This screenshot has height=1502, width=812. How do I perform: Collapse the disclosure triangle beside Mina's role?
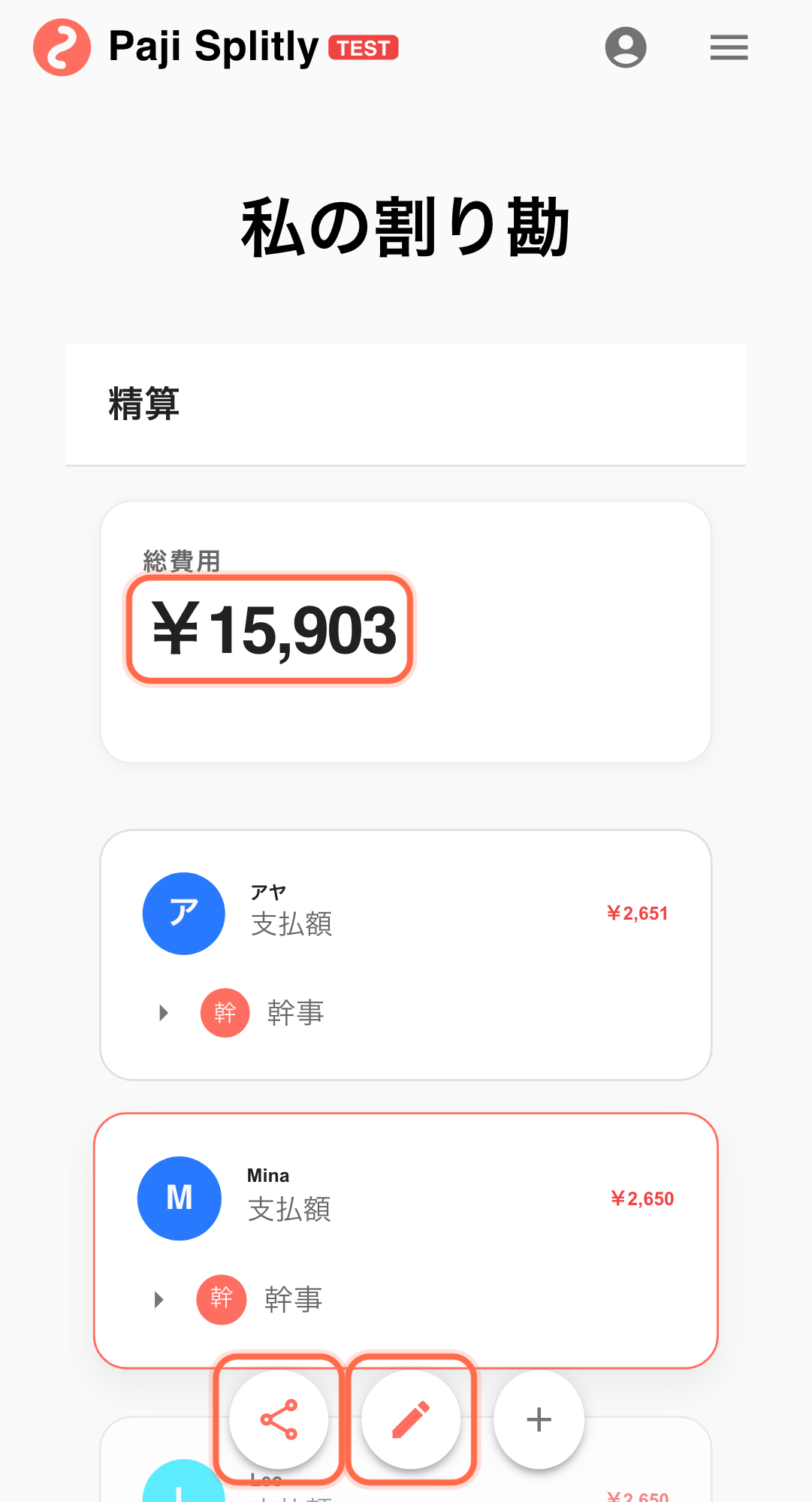click(x=158, y=1299)
